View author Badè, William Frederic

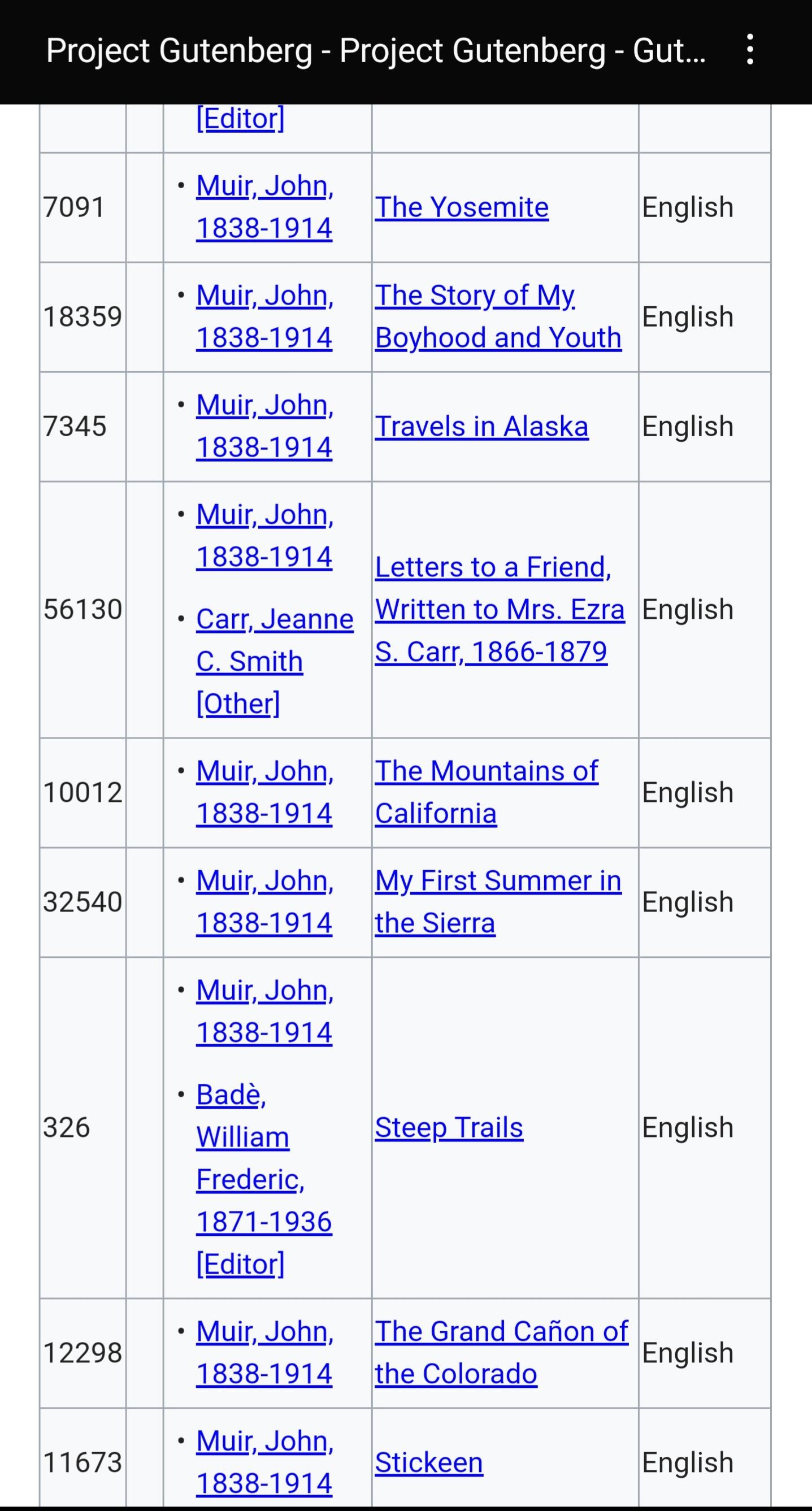point(264,1179)
